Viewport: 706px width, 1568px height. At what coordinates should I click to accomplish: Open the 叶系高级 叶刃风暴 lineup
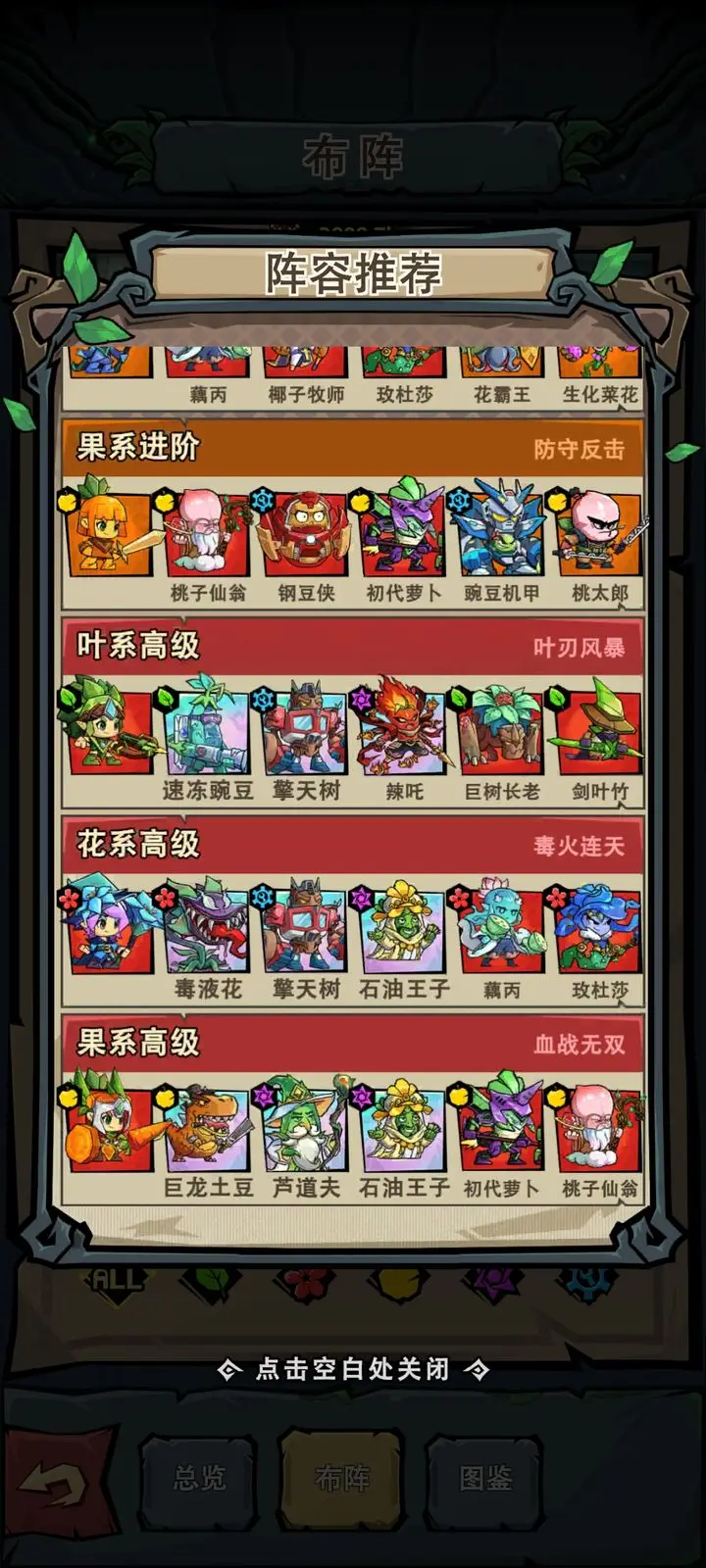(x=353, y=646)
